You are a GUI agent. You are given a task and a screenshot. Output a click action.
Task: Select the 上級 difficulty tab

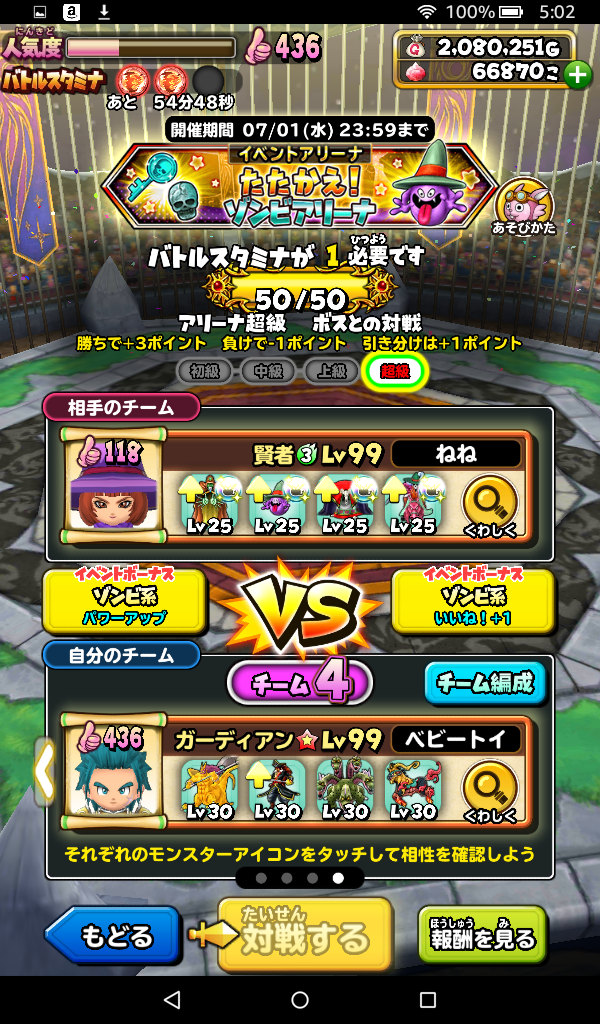pyautogui.click(x=332, y=371)
